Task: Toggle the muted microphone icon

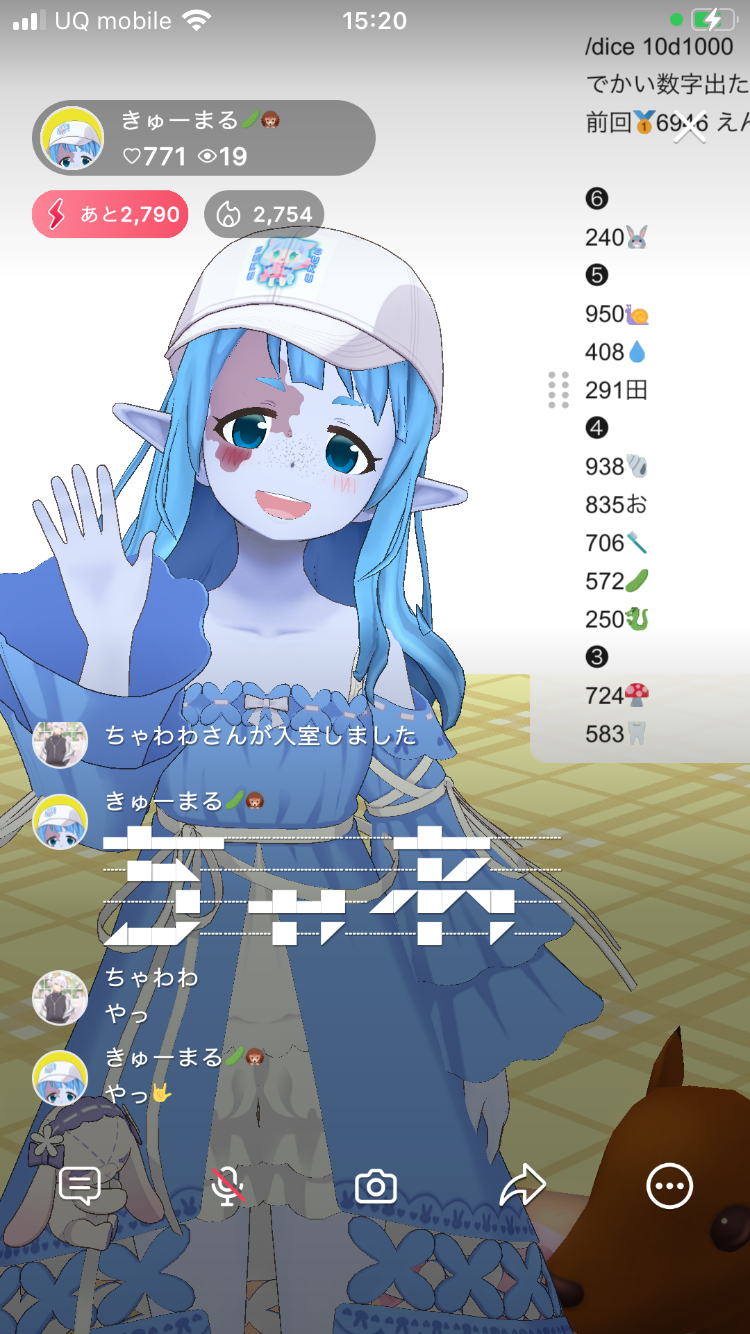Action: (x=228, y=1186)
